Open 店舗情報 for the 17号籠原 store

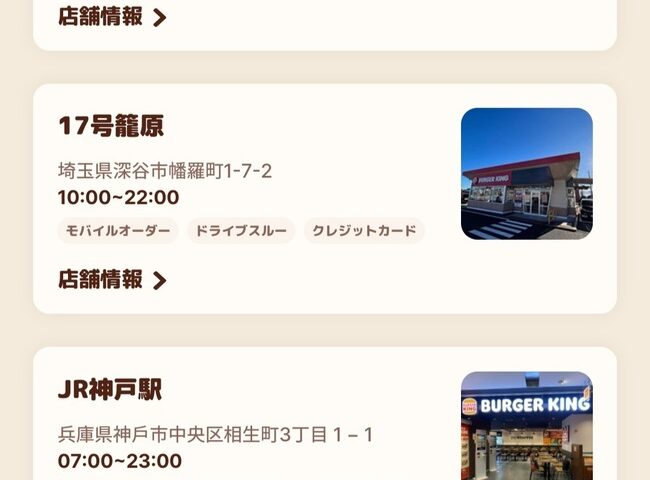[x=112, y=280]
